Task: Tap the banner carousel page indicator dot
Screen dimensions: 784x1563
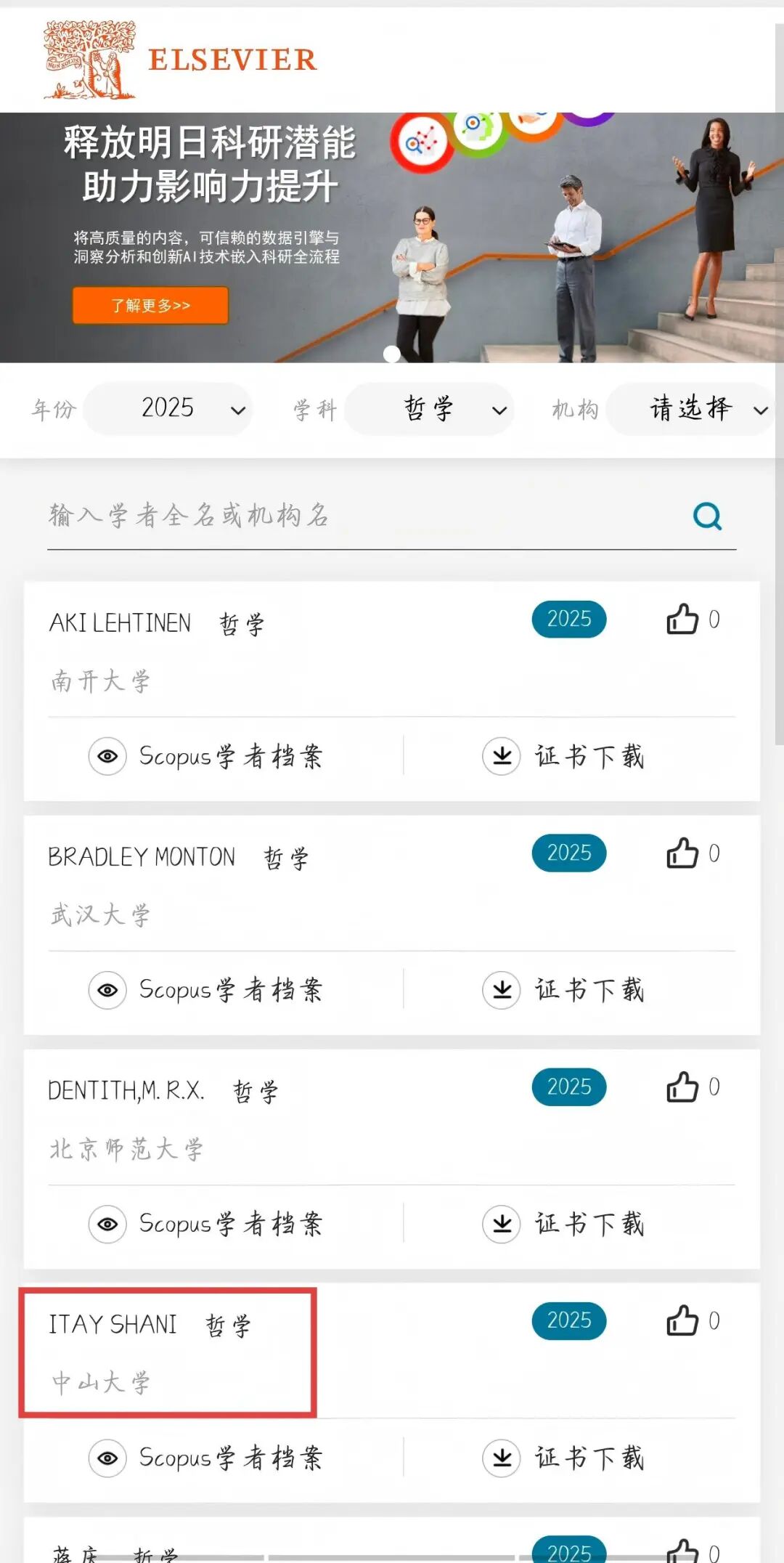Action: 392,354
